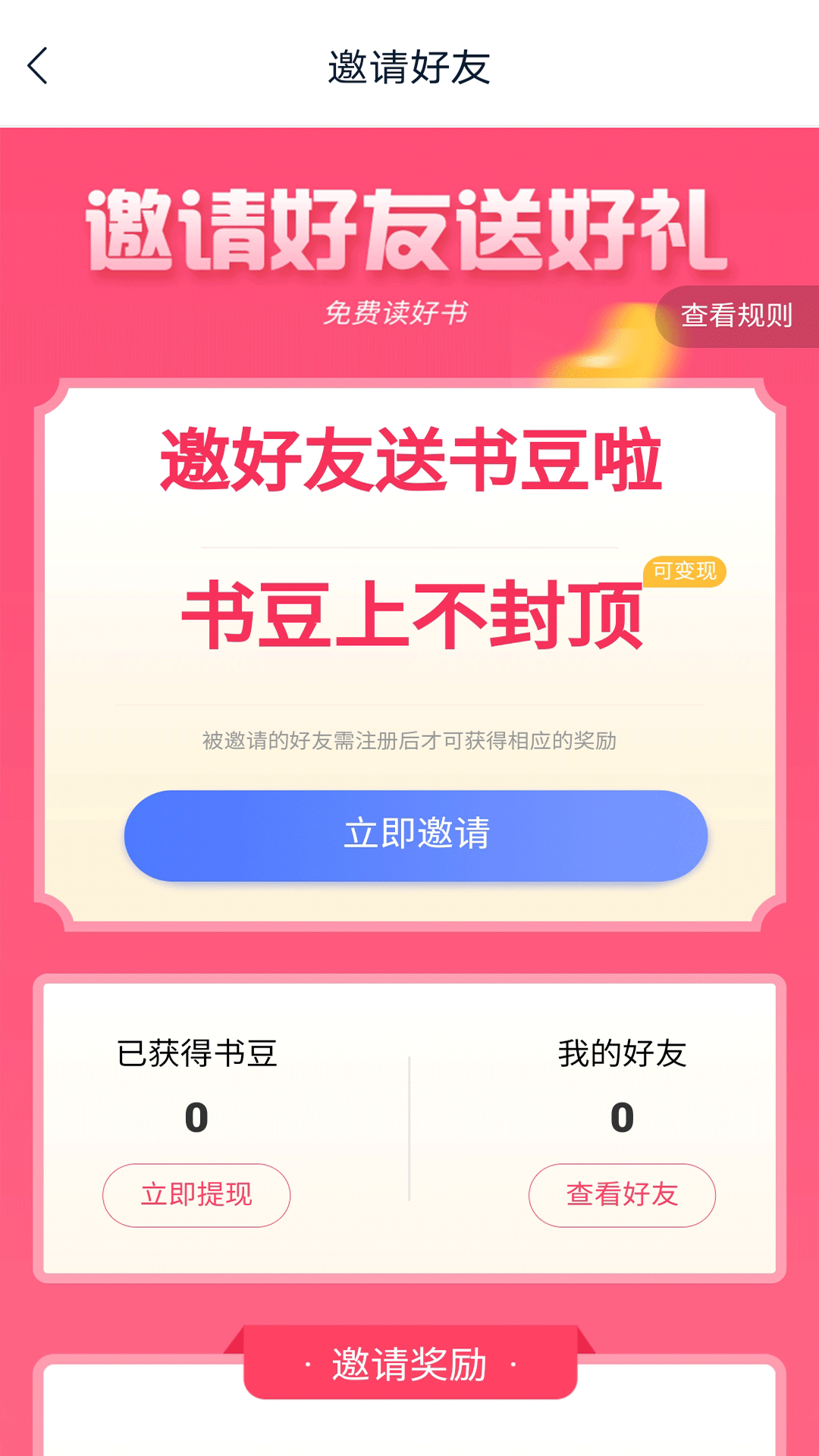
Task: Open 查看规则 to view the rules
Action: tap(736, 315)
